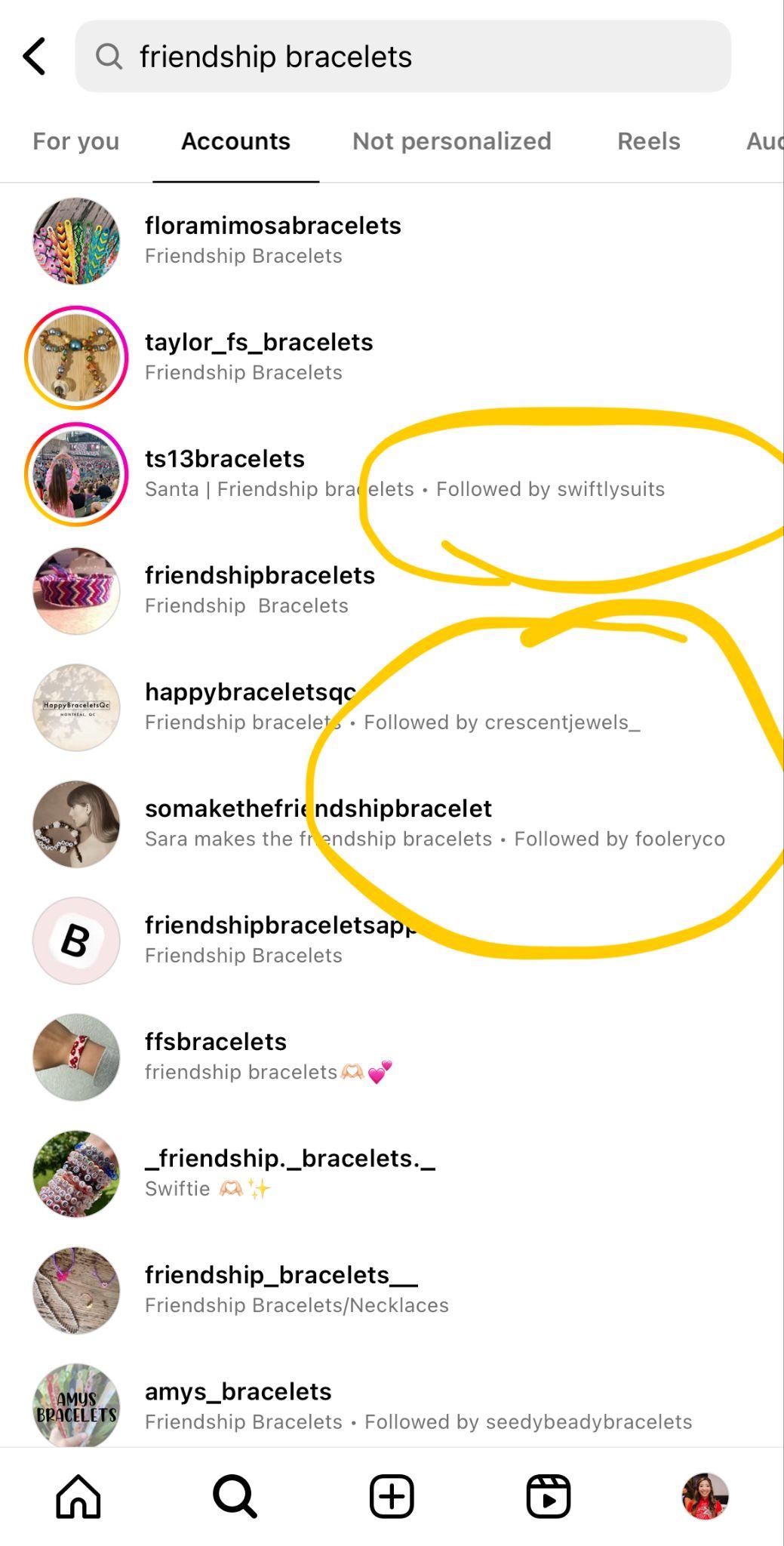784x1546 pixels.
Task: Open the Reels tab in bottom bar
Action: (549, 1496)
